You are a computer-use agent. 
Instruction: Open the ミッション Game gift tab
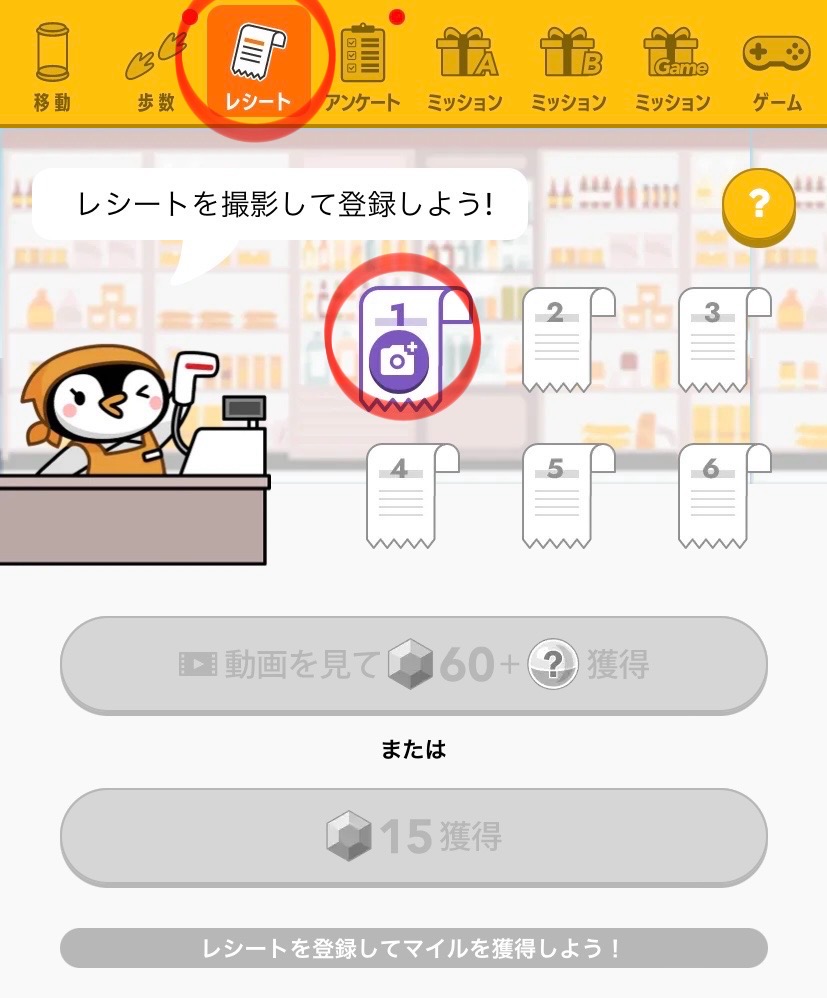pos(673,64)
